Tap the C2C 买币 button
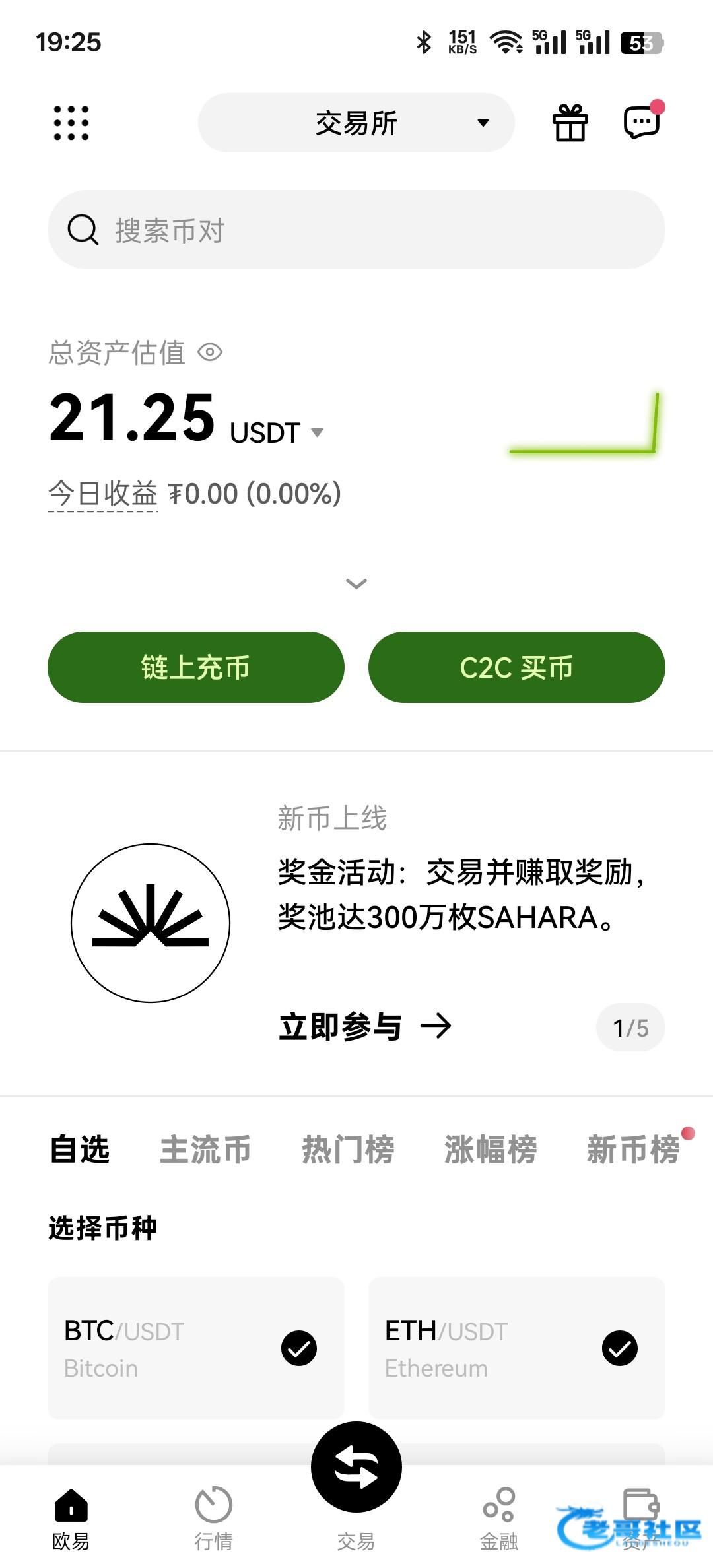Screen dimensions: 713x1568 pos(517,667)
